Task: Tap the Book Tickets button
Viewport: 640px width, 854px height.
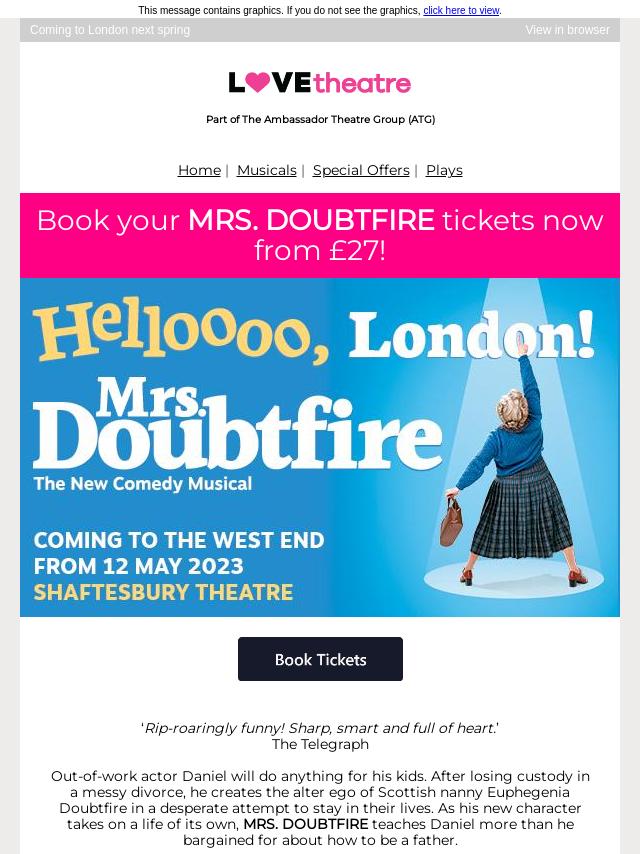Action: point(320,659)
